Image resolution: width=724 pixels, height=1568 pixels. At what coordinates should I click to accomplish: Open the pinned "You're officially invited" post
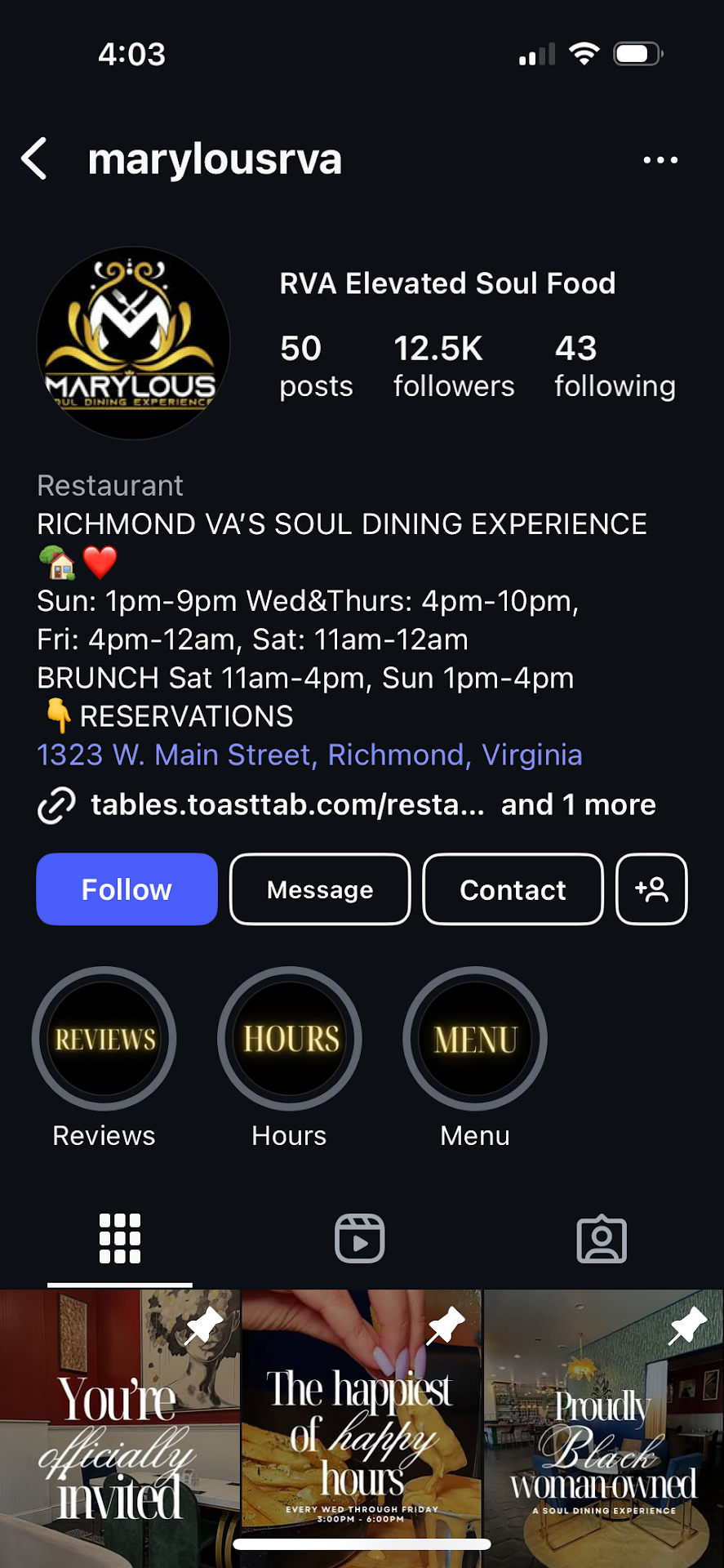(119, 1429)
